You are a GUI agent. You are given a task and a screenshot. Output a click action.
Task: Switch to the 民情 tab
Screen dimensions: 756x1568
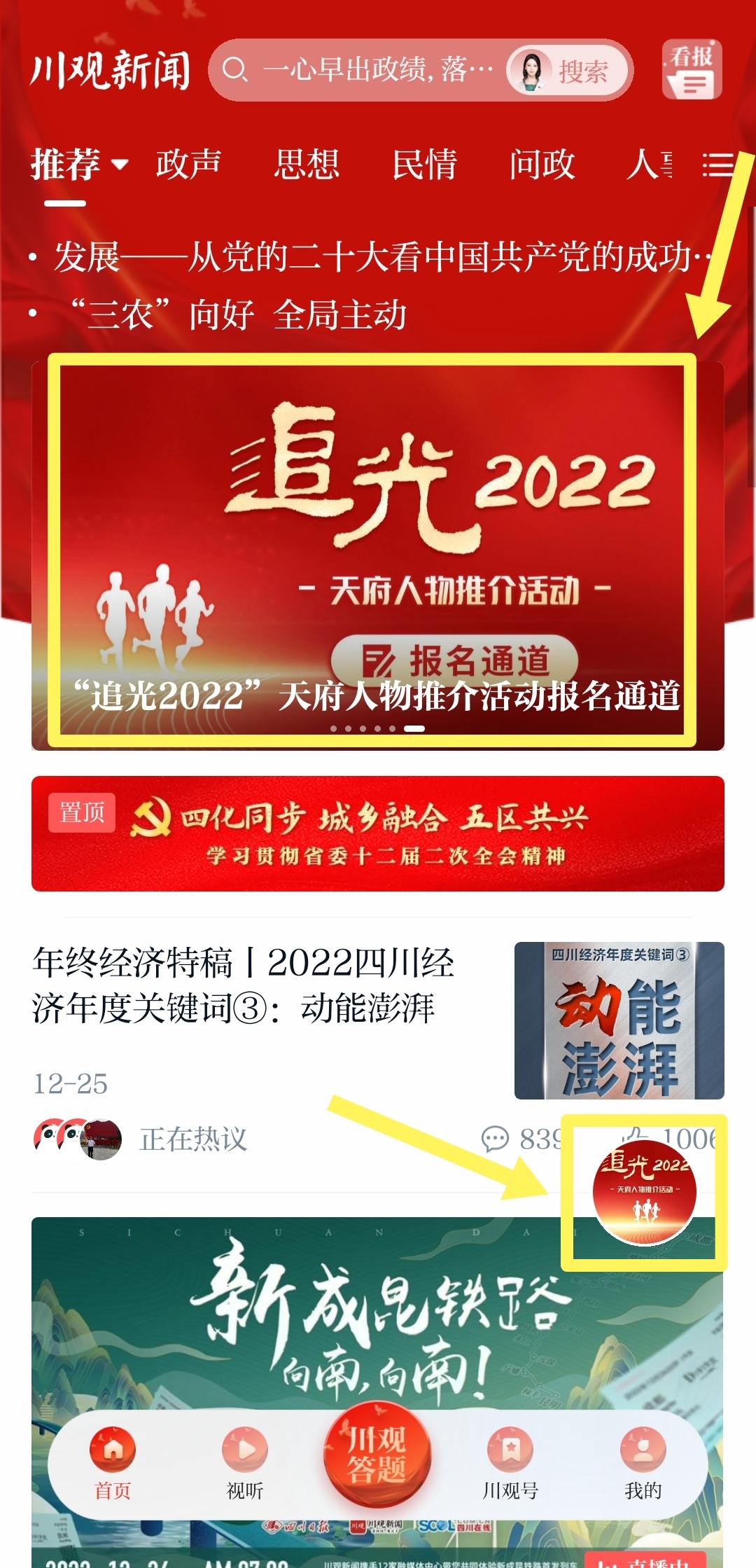[424, 165]
